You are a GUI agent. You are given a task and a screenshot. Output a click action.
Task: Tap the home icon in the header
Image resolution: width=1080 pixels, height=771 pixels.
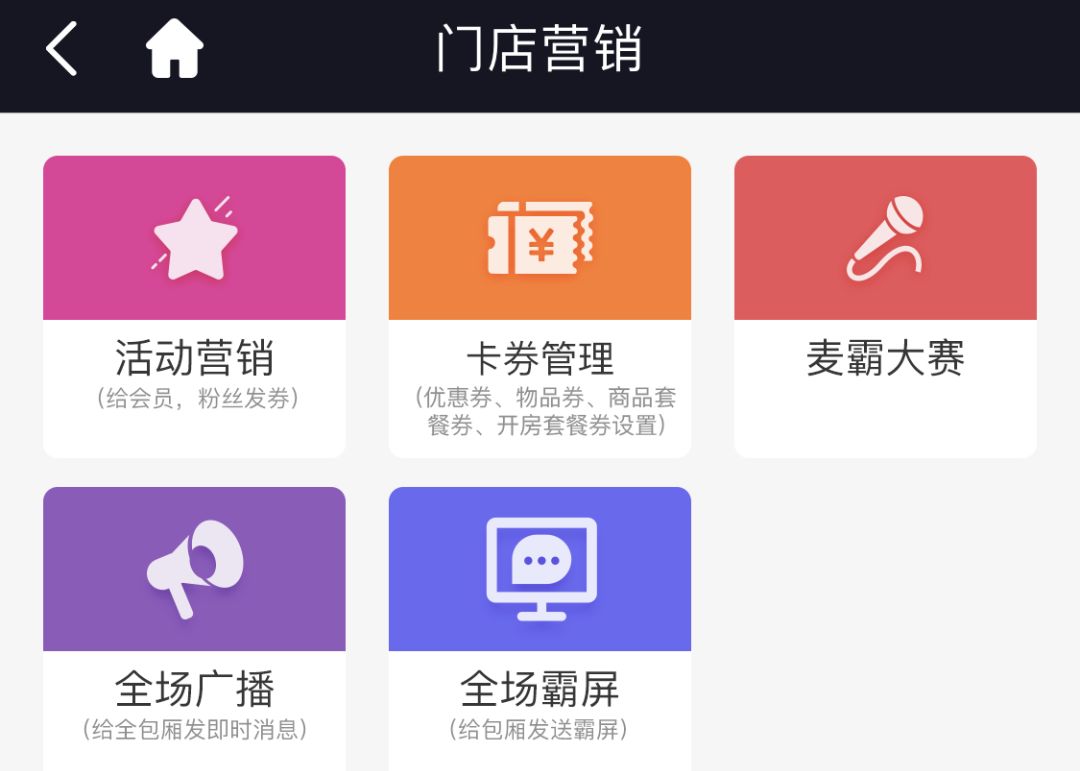(x=175, y=48)
